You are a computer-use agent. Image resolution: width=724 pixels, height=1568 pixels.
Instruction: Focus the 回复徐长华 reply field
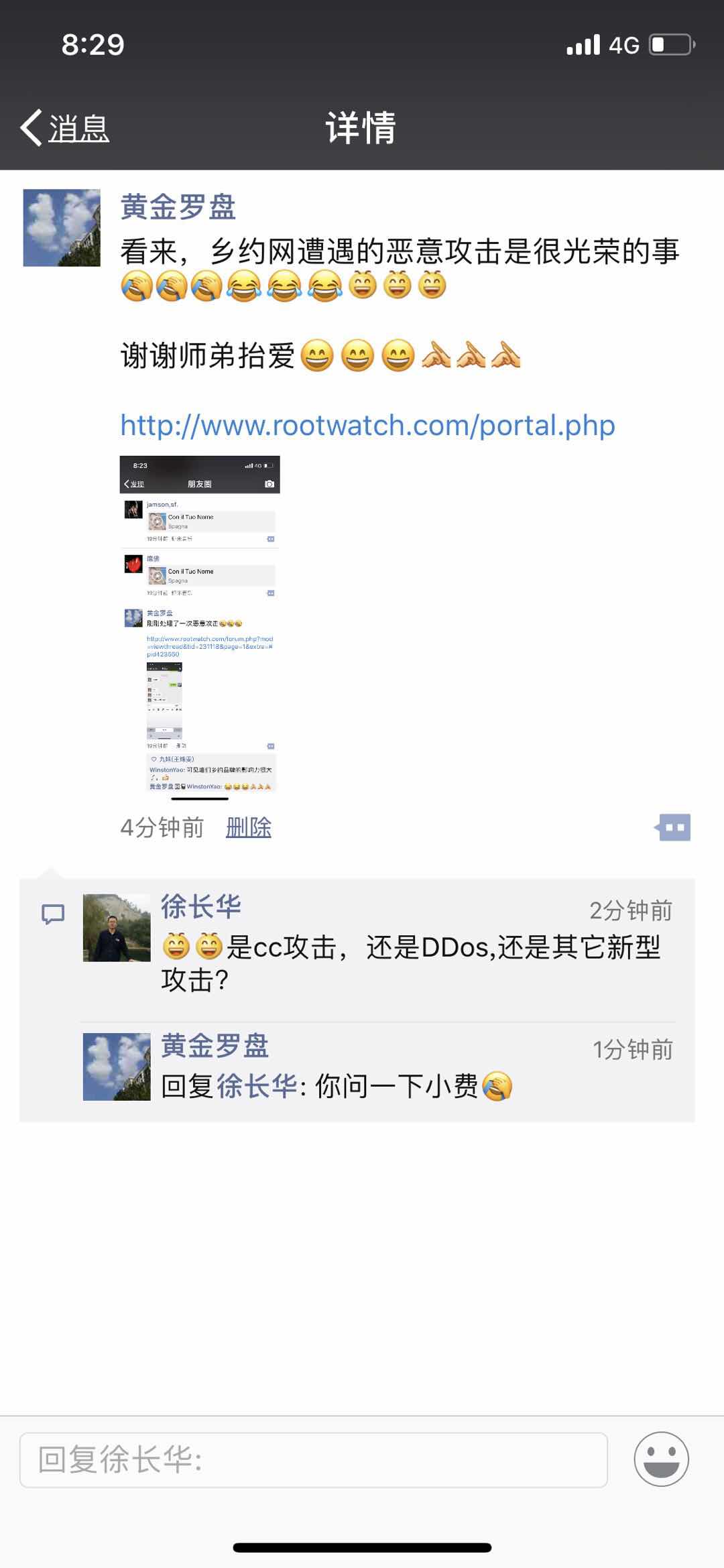click(x=313, y=1459)
